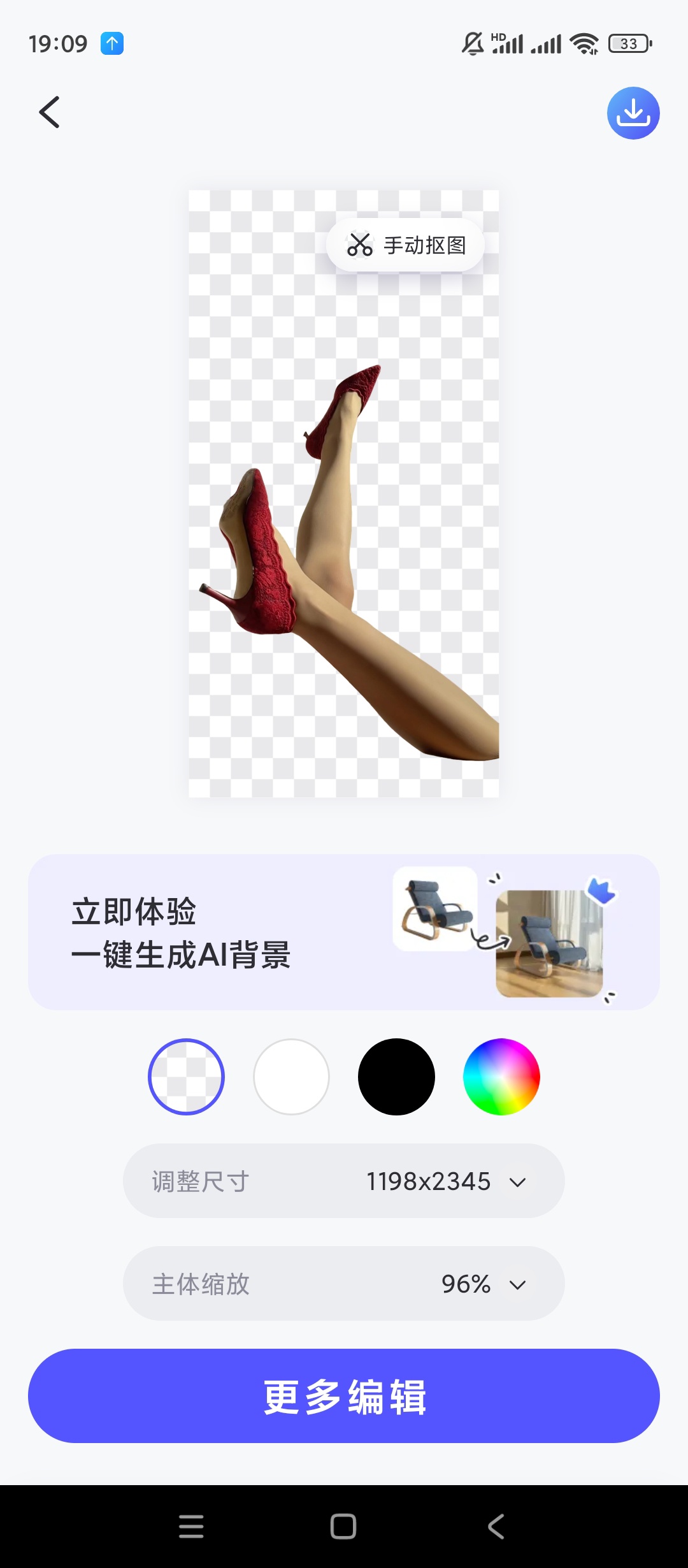
Task: Open the rainbow color picker swatch
Action: [x=501, y=1077]
